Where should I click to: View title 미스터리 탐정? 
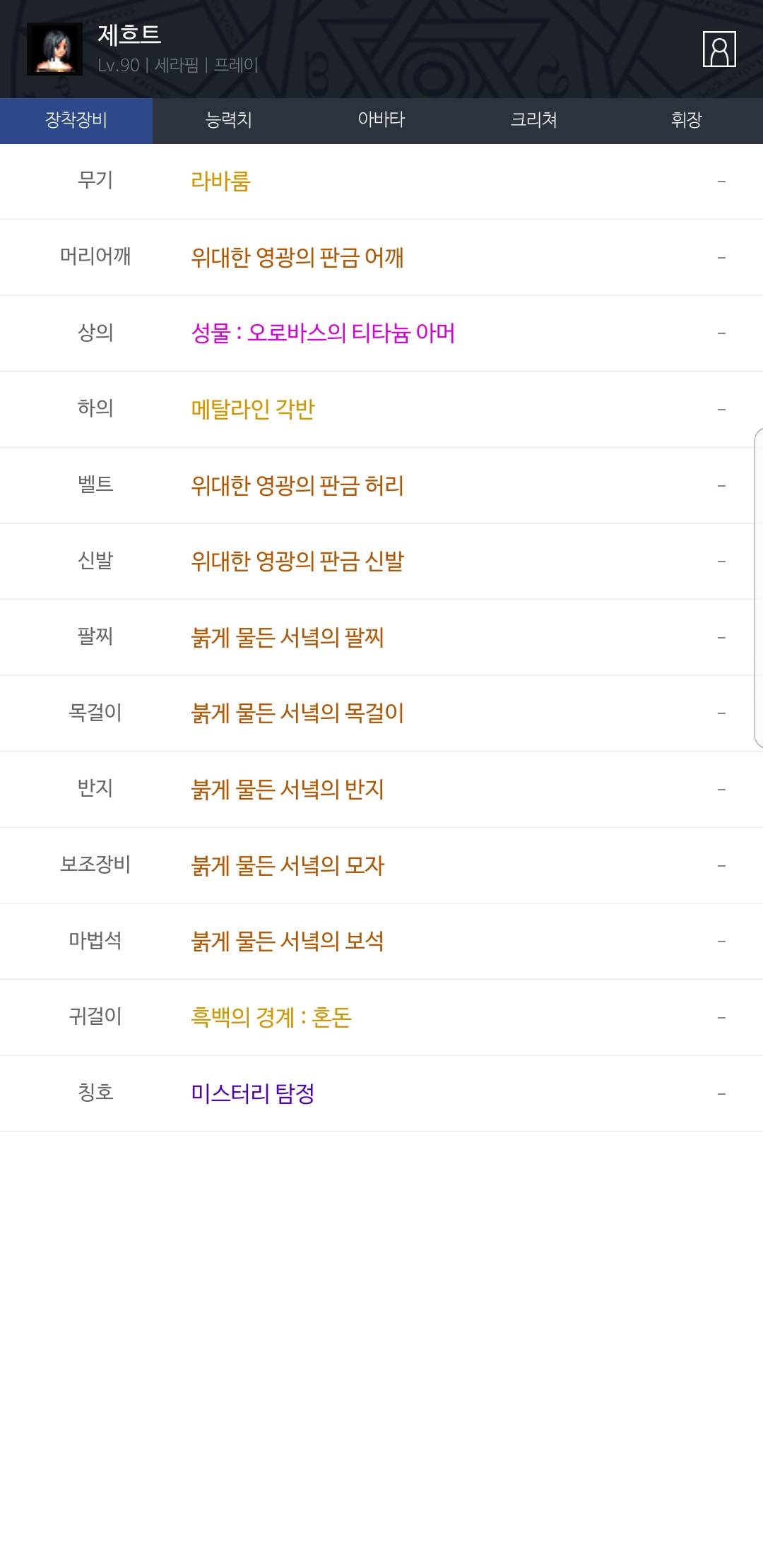(x=381, y=1094)
